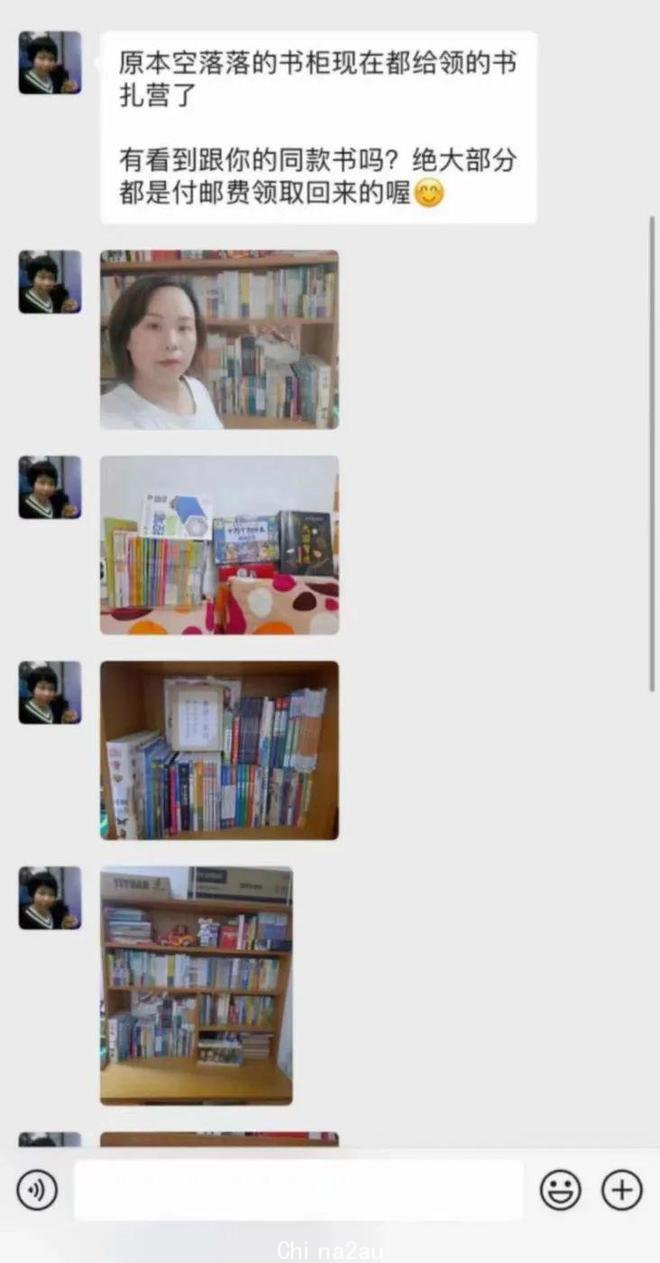
Task: Open sender's avatar beside the text message
Action: click(50, 62)
